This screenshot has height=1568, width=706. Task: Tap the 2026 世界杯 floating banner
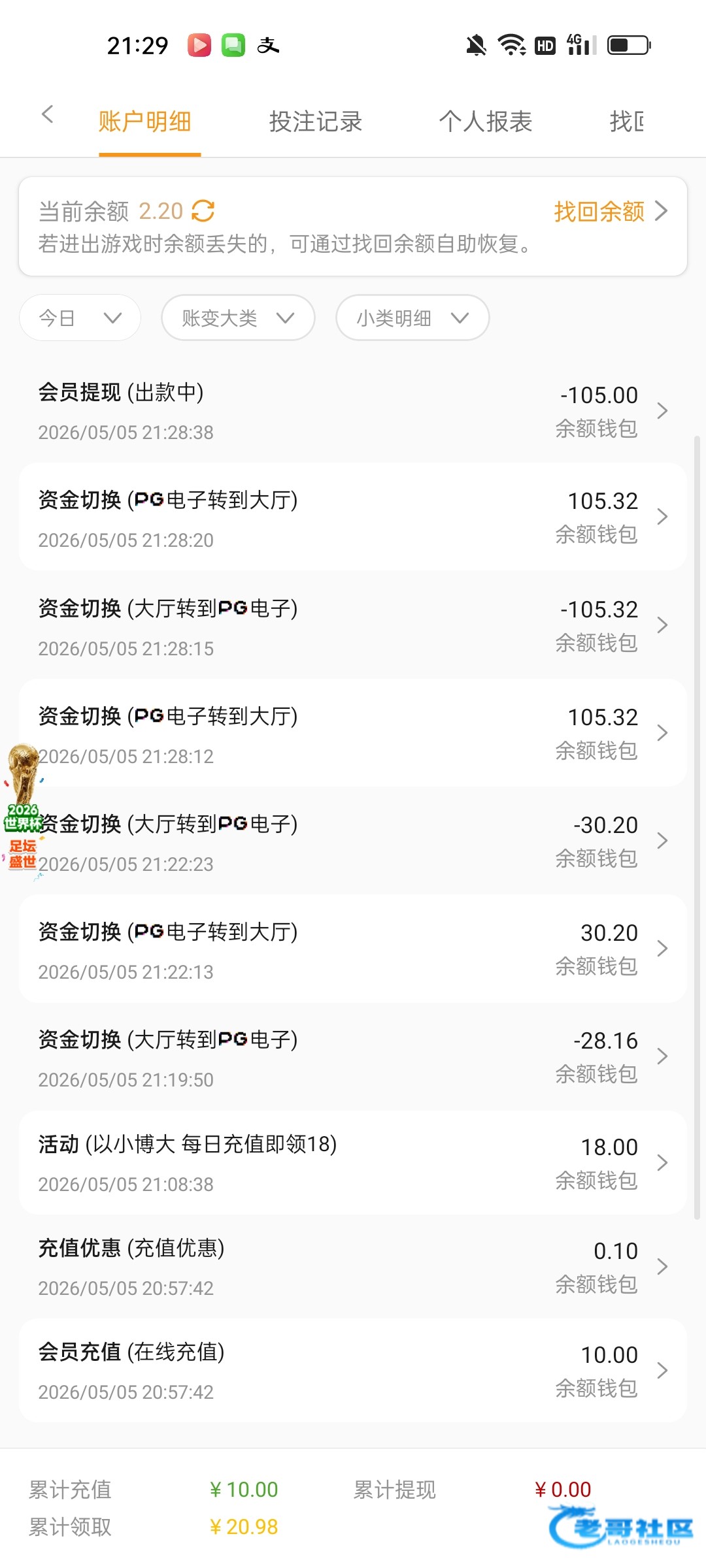[24, 810]
